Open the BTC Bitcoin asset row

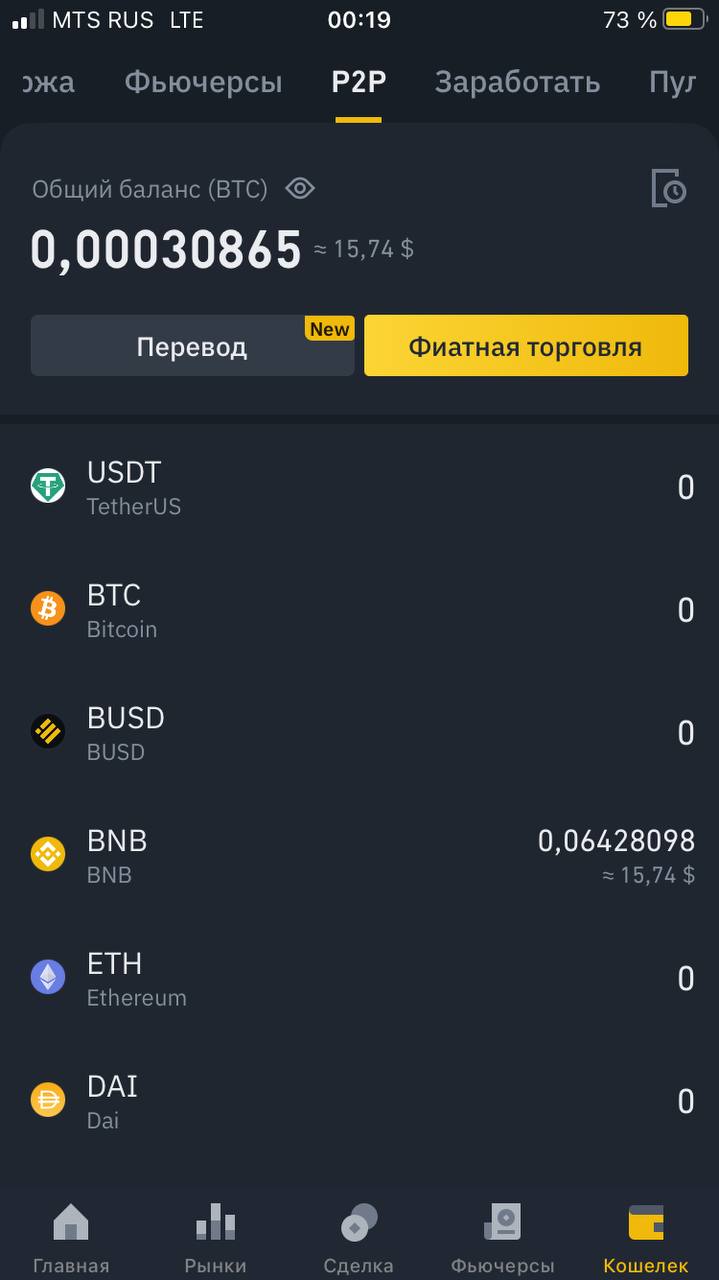360,610
